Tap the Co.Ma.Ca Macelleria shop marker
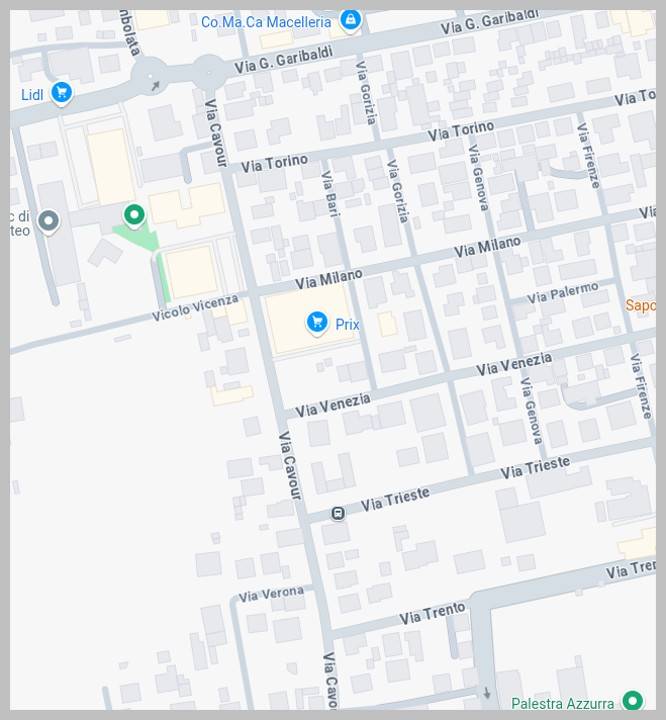This screenshot has width=666, height=720. (350, 20)
